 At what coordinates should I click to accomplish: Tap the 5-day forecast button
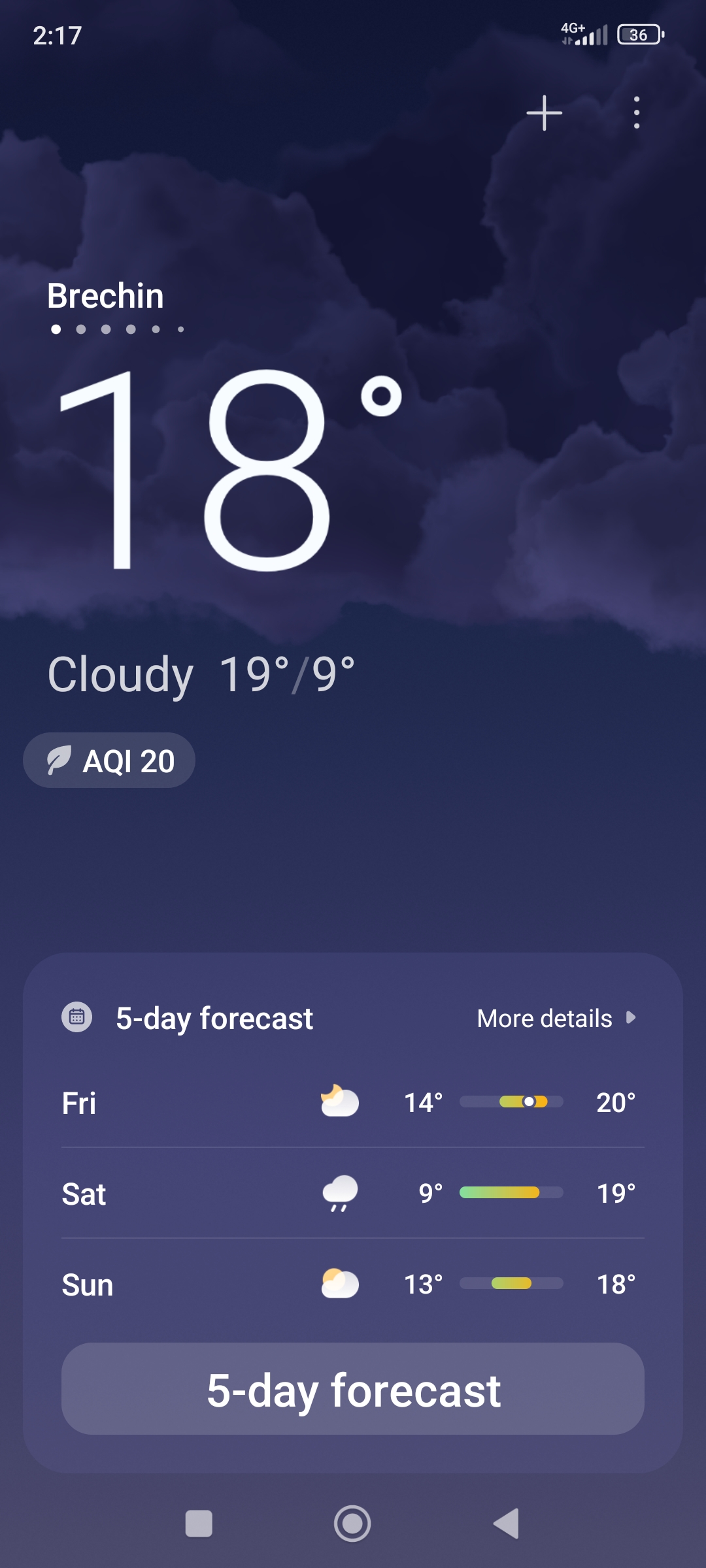click(353, 1389)
